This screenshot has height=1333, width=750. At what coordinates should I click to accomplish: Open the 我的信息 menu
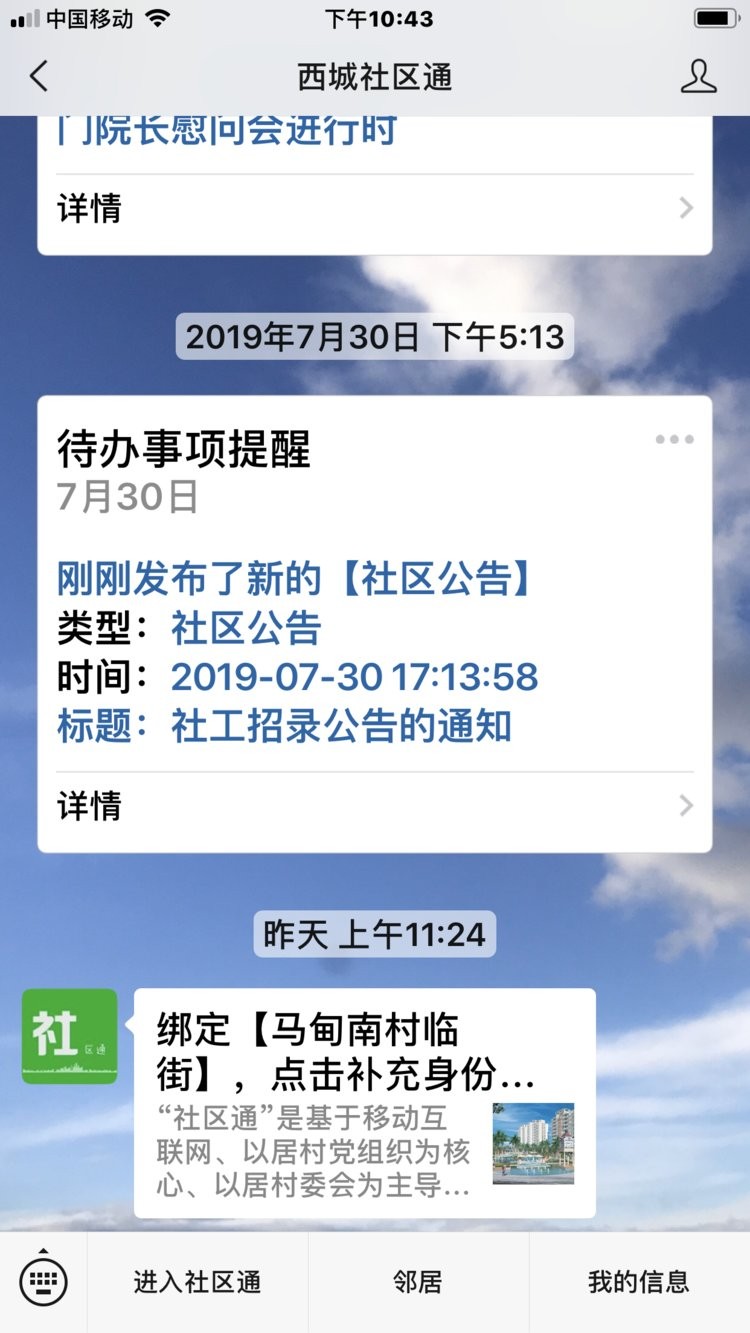637,1281
